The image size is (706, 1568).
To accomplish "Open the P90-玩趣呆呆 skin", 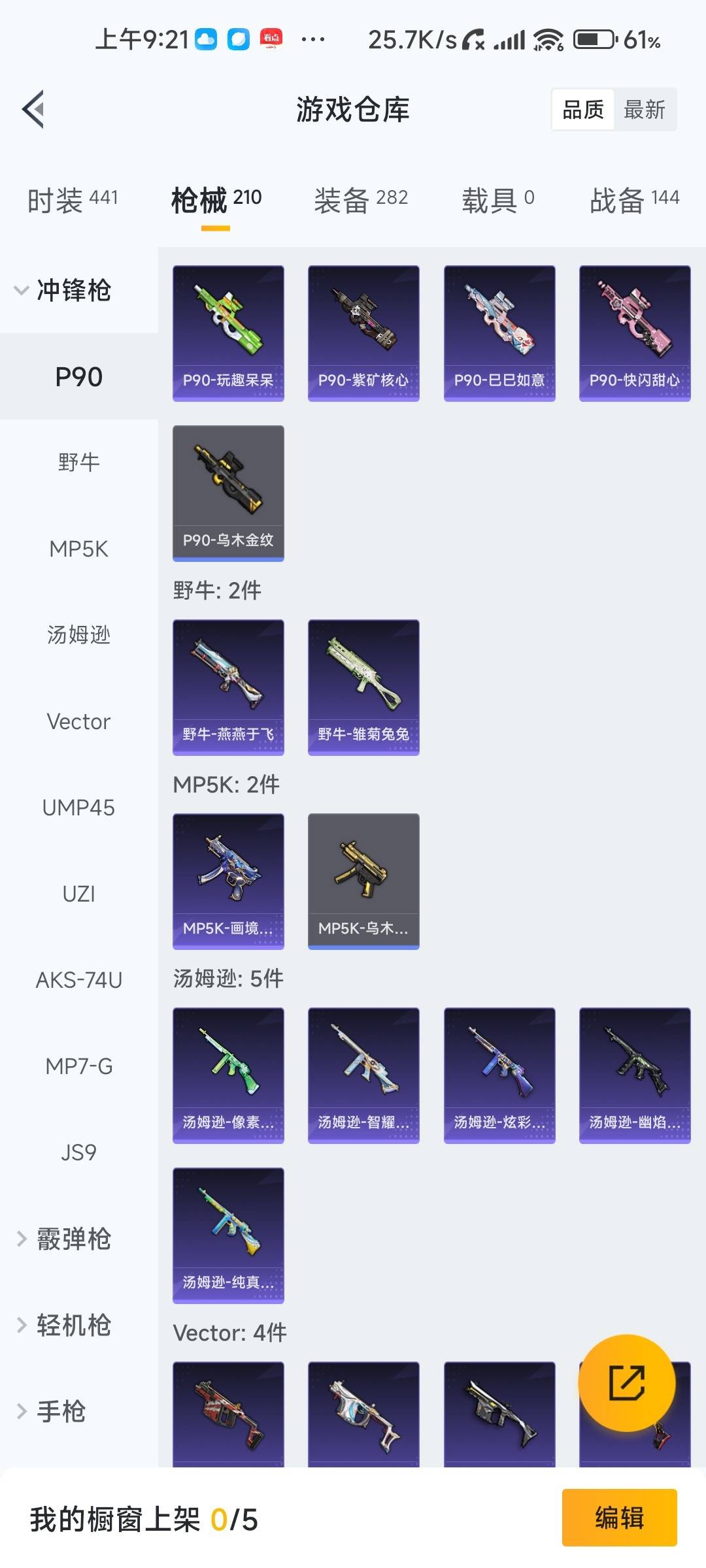I will [x=228, y=333].
